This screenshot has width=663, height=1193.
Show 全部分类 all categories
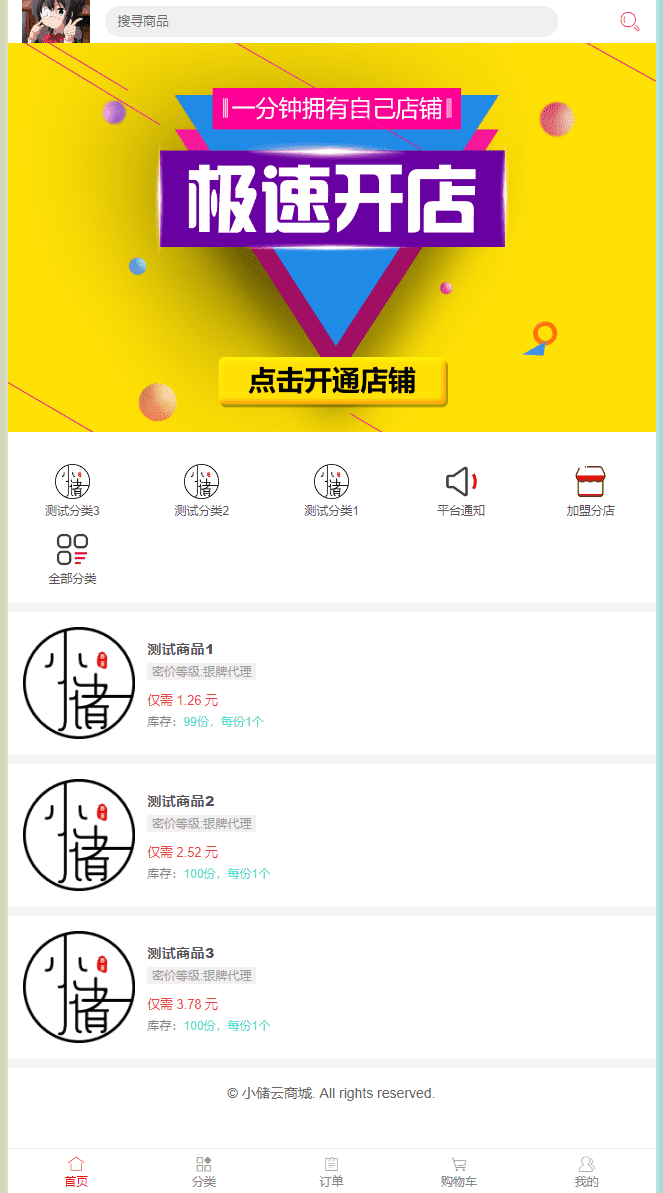point(72,559)
